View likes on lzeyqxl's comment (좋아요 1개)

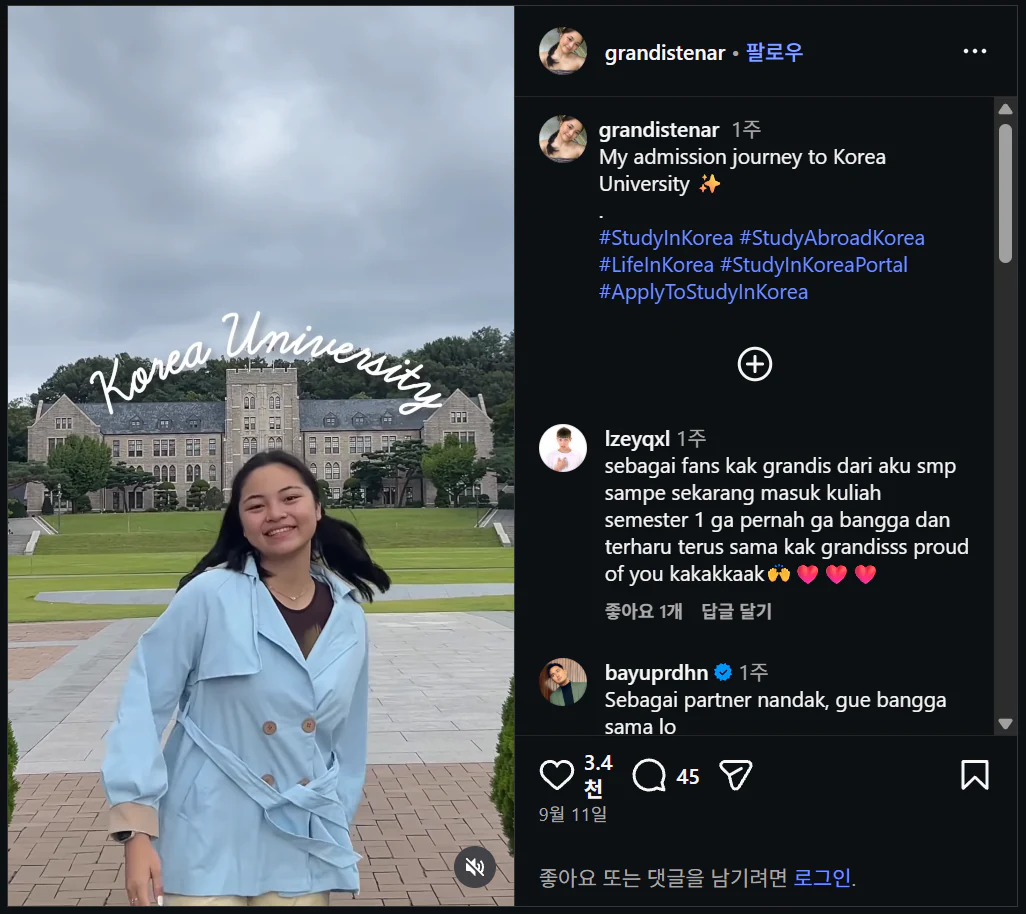pos(643,611)
